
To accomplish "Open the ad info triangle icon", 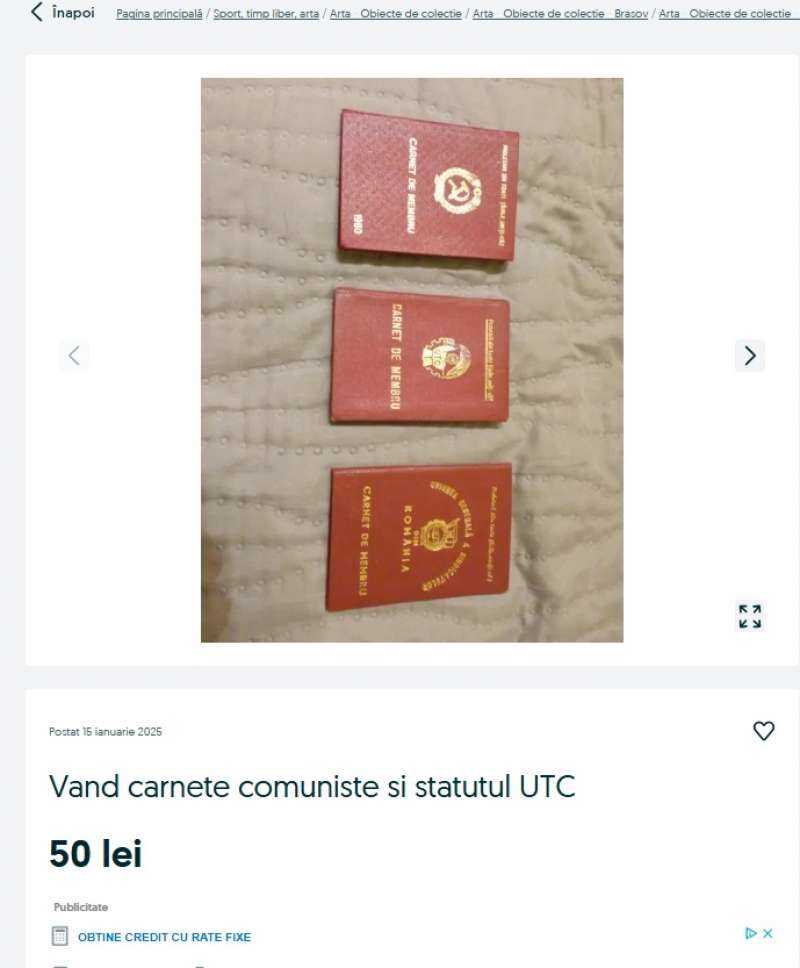I will (751, 933).
